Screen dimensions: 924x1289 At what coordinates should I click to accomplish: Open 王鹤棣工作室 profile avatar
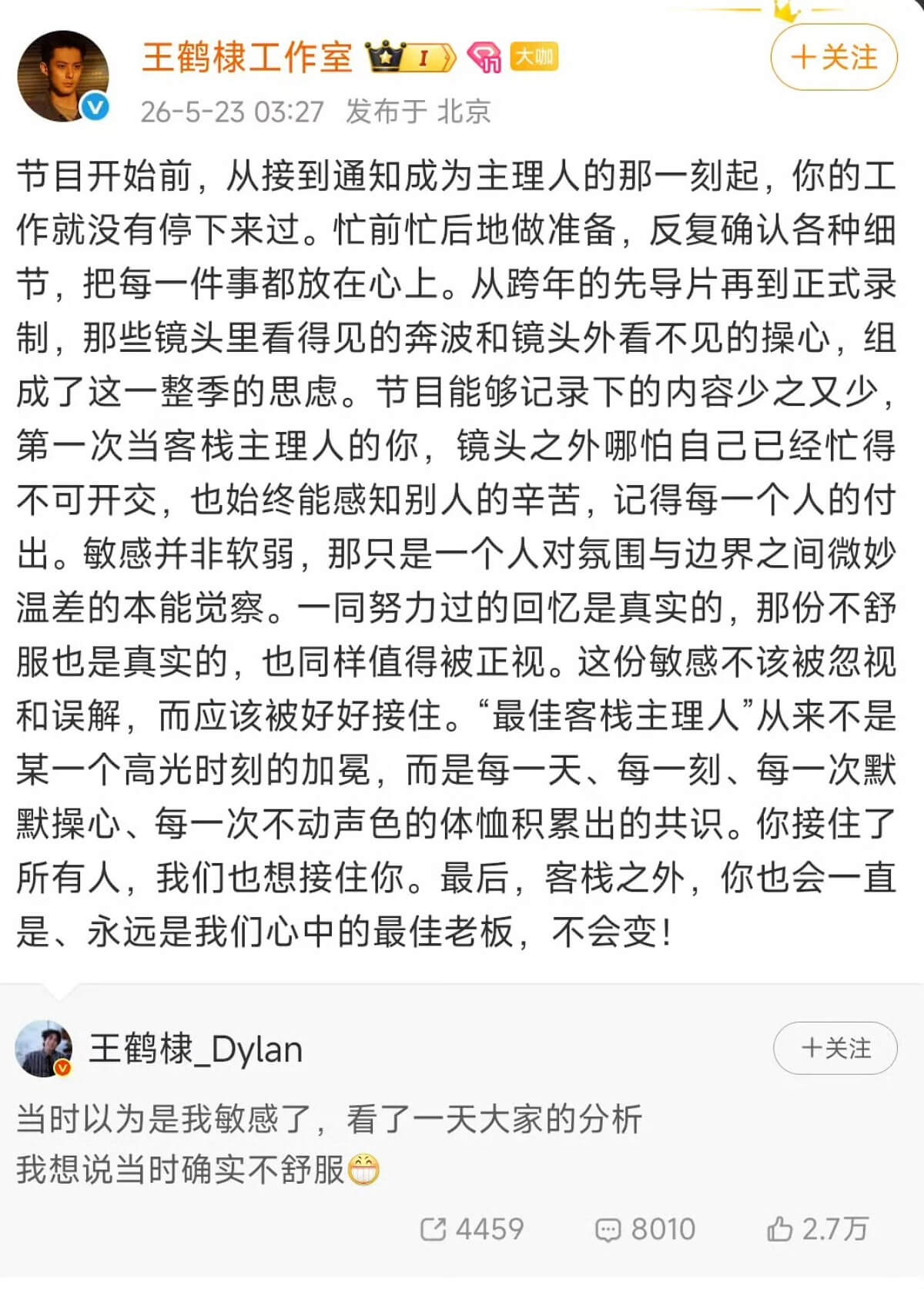point(64,75)
